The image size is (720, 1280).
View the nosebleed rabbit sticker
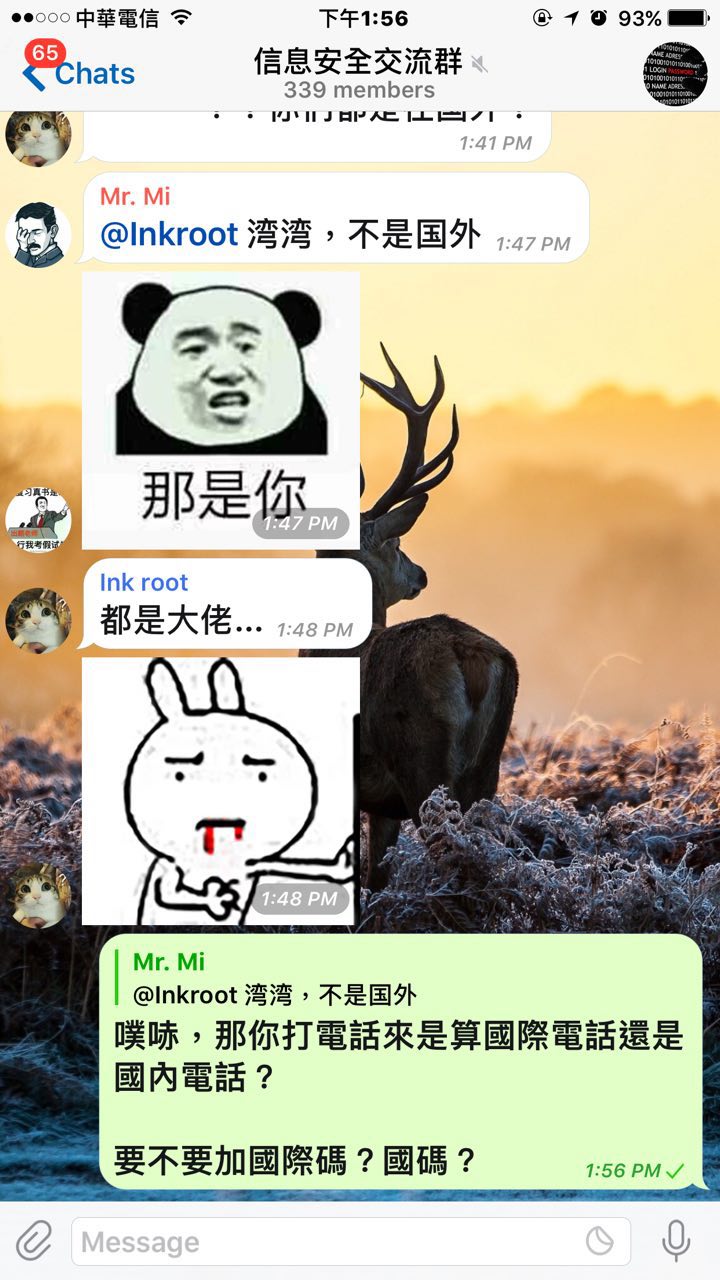pos(221,790)
